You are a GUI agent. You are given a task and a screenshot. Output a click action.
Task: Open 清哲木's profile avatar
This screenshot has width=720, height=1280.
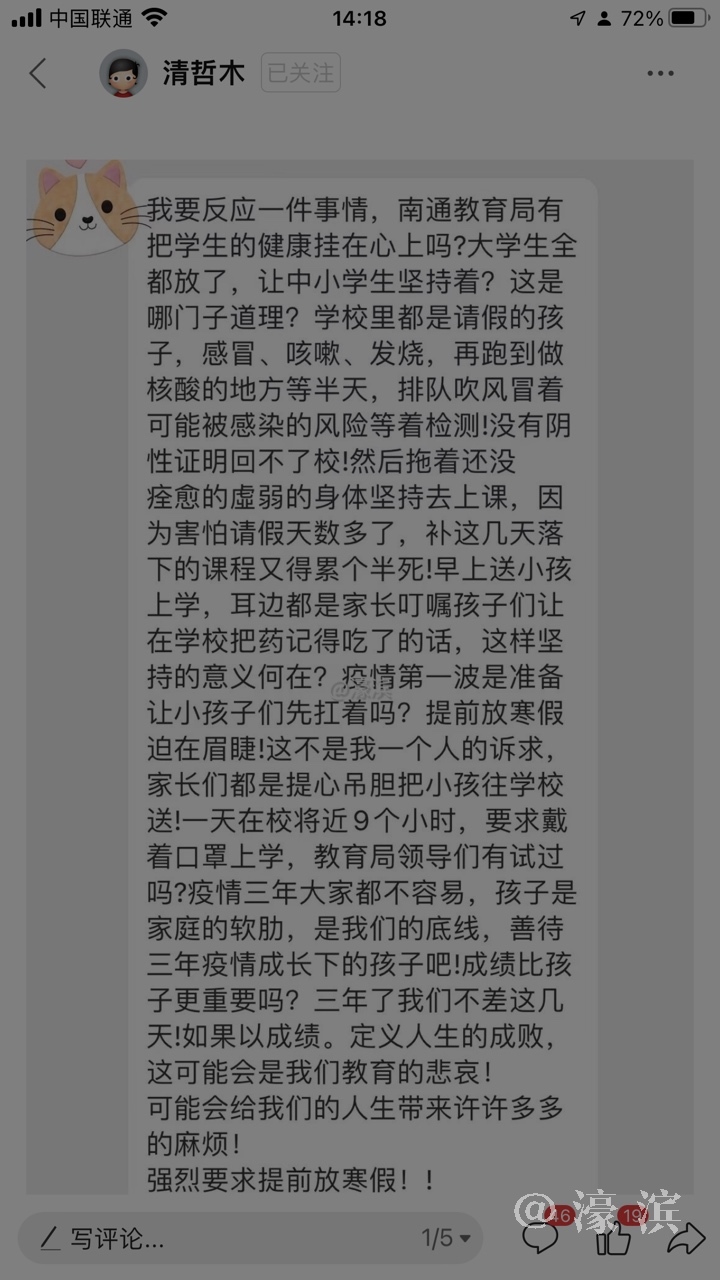(x=123, y=73)
